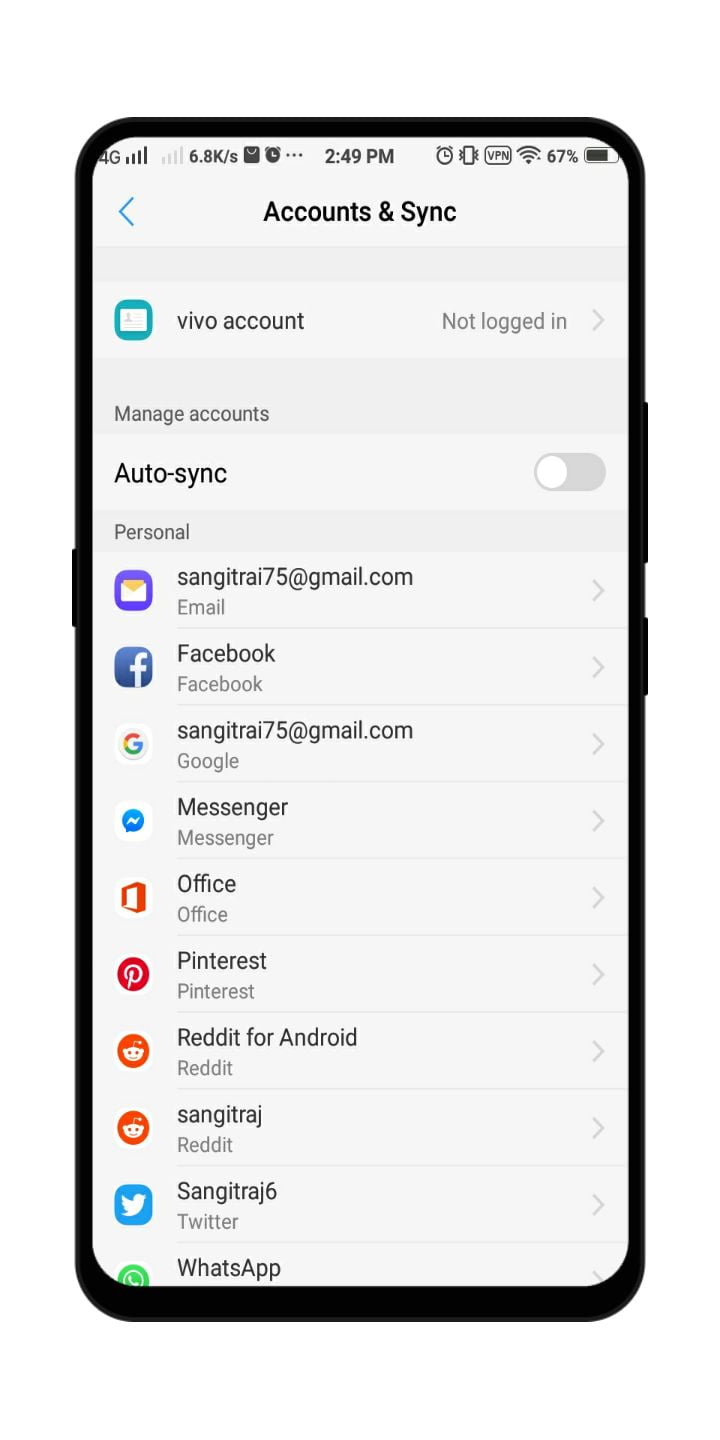
Task: Open the Messenger account row
Action: [360, 822]
